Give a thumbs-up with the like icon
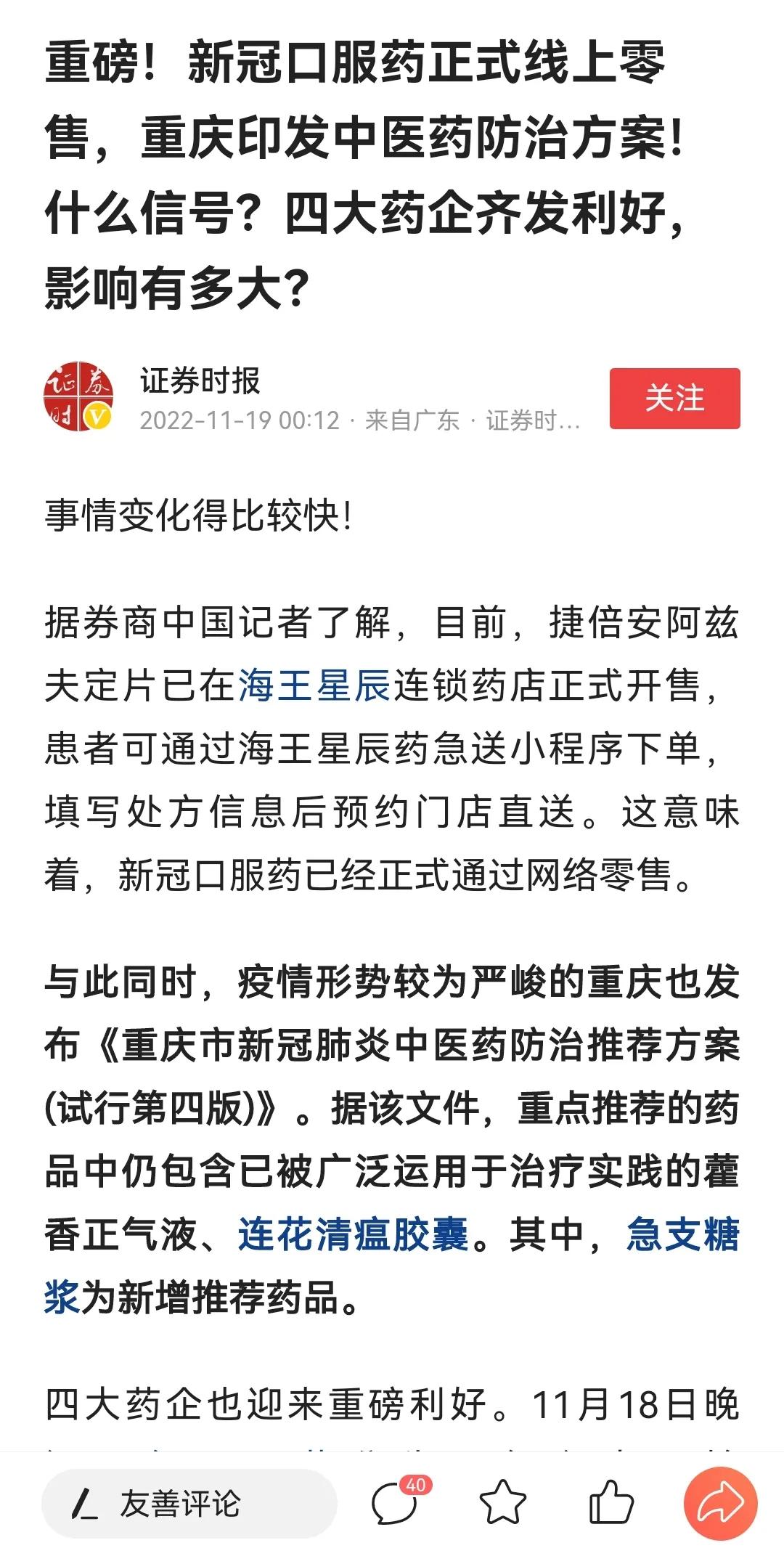The width and height of the screenshot is (784, 1556). [613, 1501]
